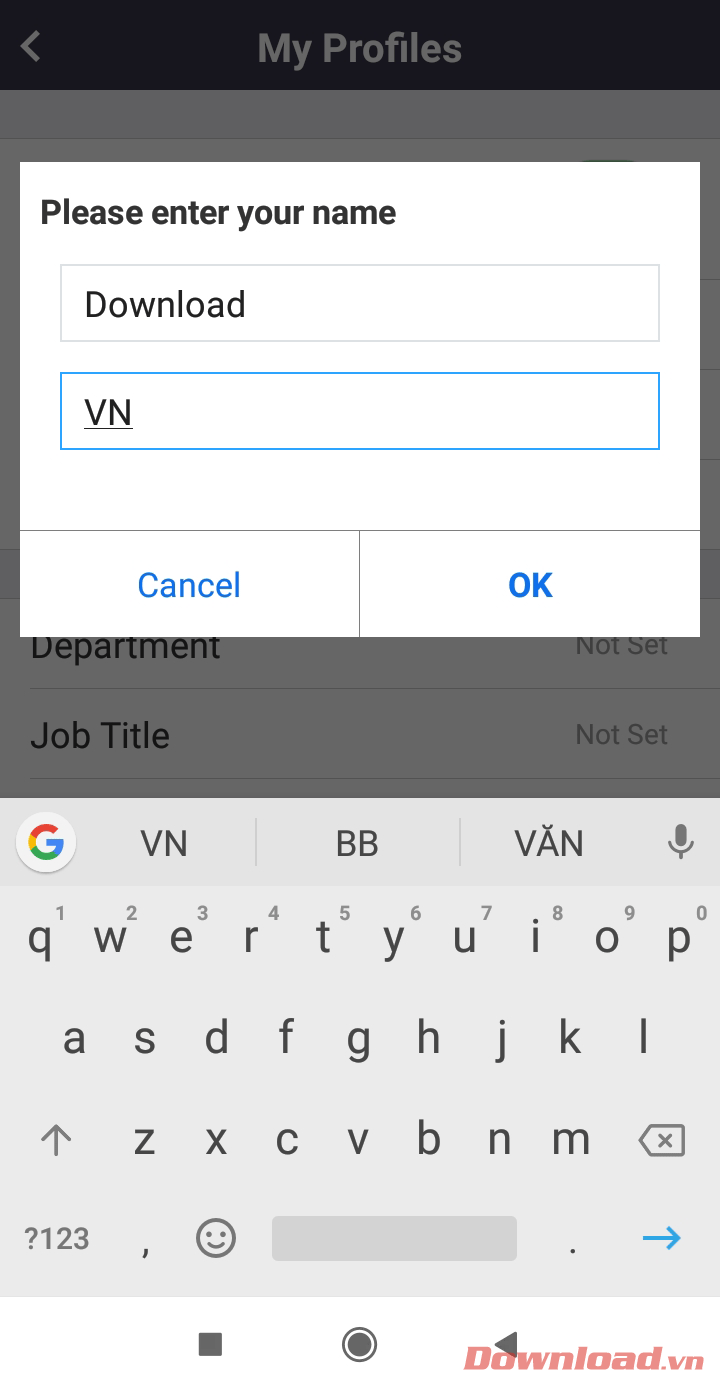The height and width of the screenshot is (1392, 720).
Task: Switch keyboard to ?123 symbols
Action: [57, 1239]
